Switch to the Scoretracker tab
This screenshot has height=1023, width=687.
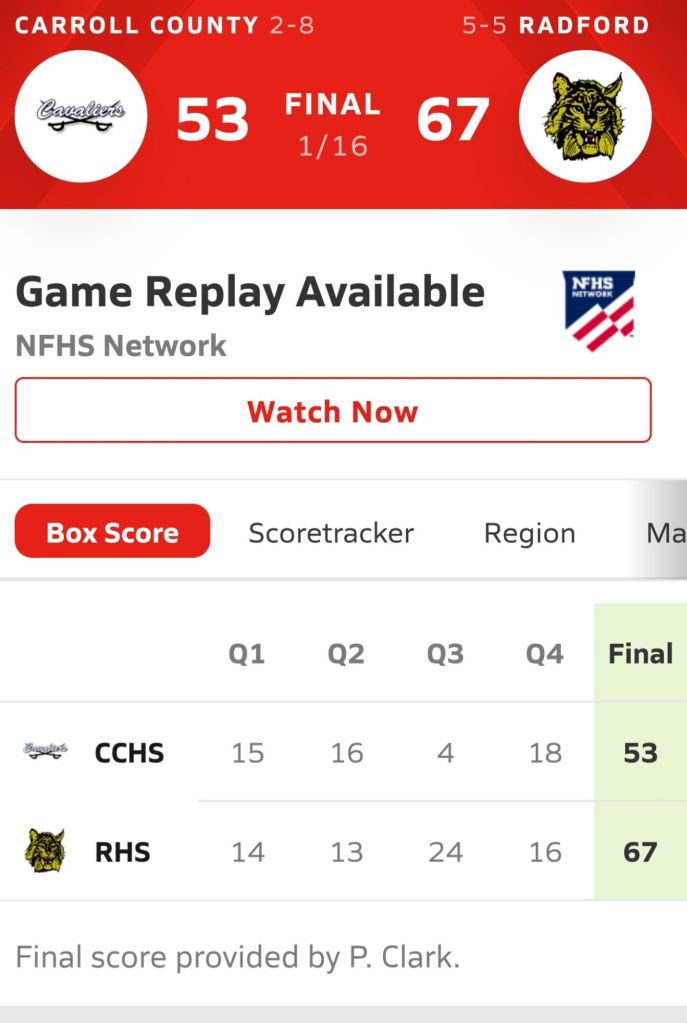331,533
